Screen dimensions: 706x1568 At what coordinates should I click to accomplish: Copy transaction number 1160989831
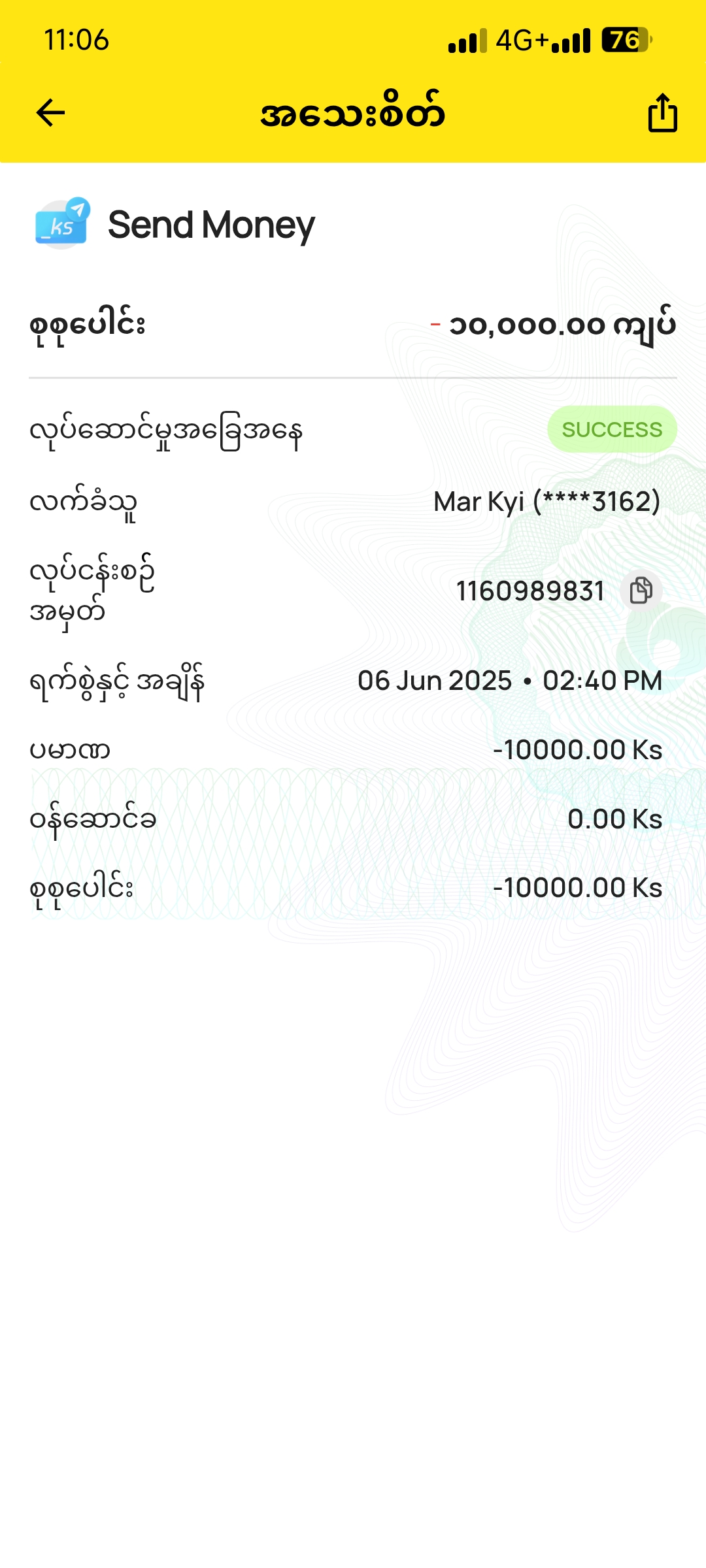[x=641, y=591]
